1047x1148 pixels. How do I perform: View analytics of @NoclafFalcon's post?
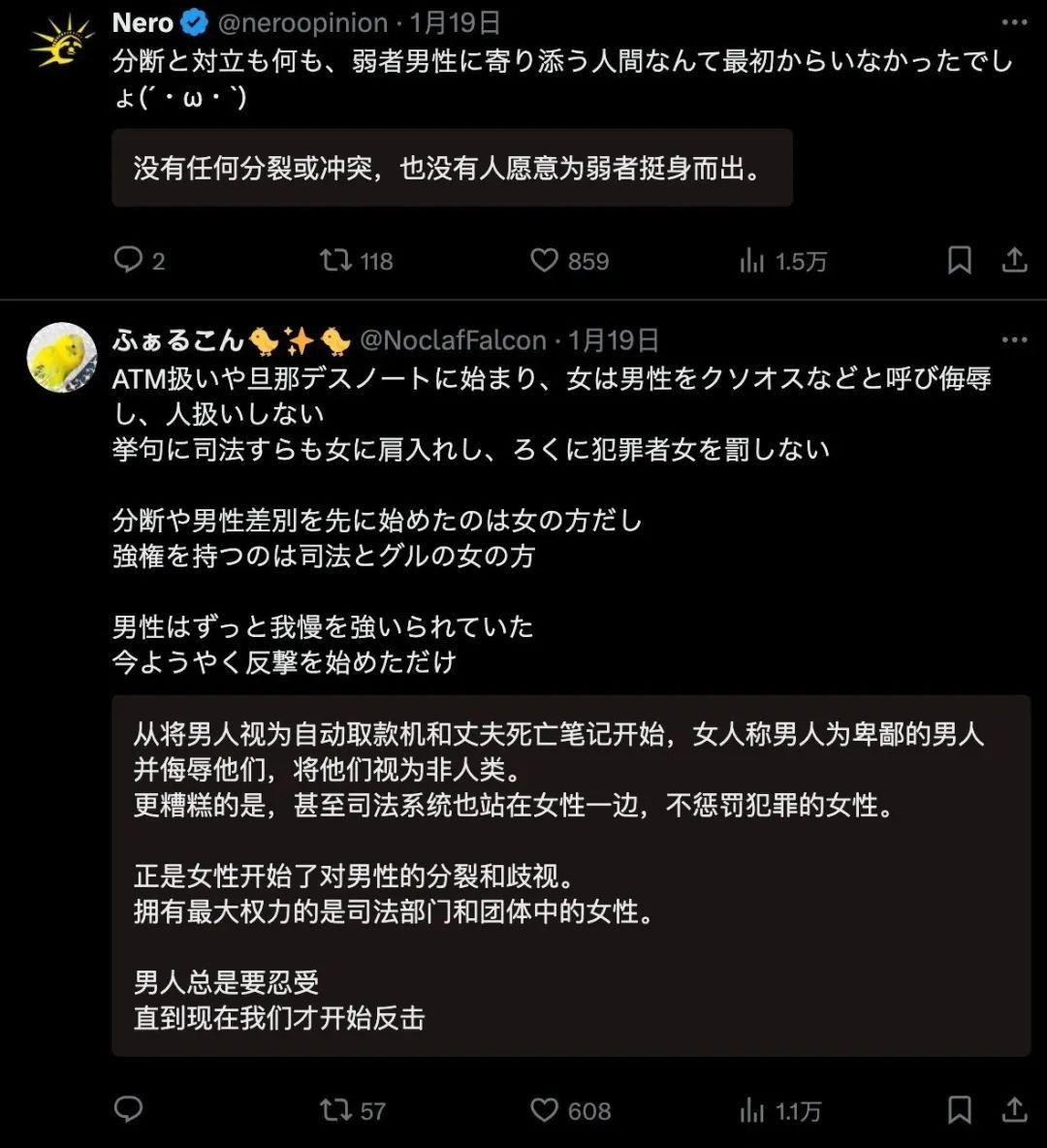(x=752, y=1109)
